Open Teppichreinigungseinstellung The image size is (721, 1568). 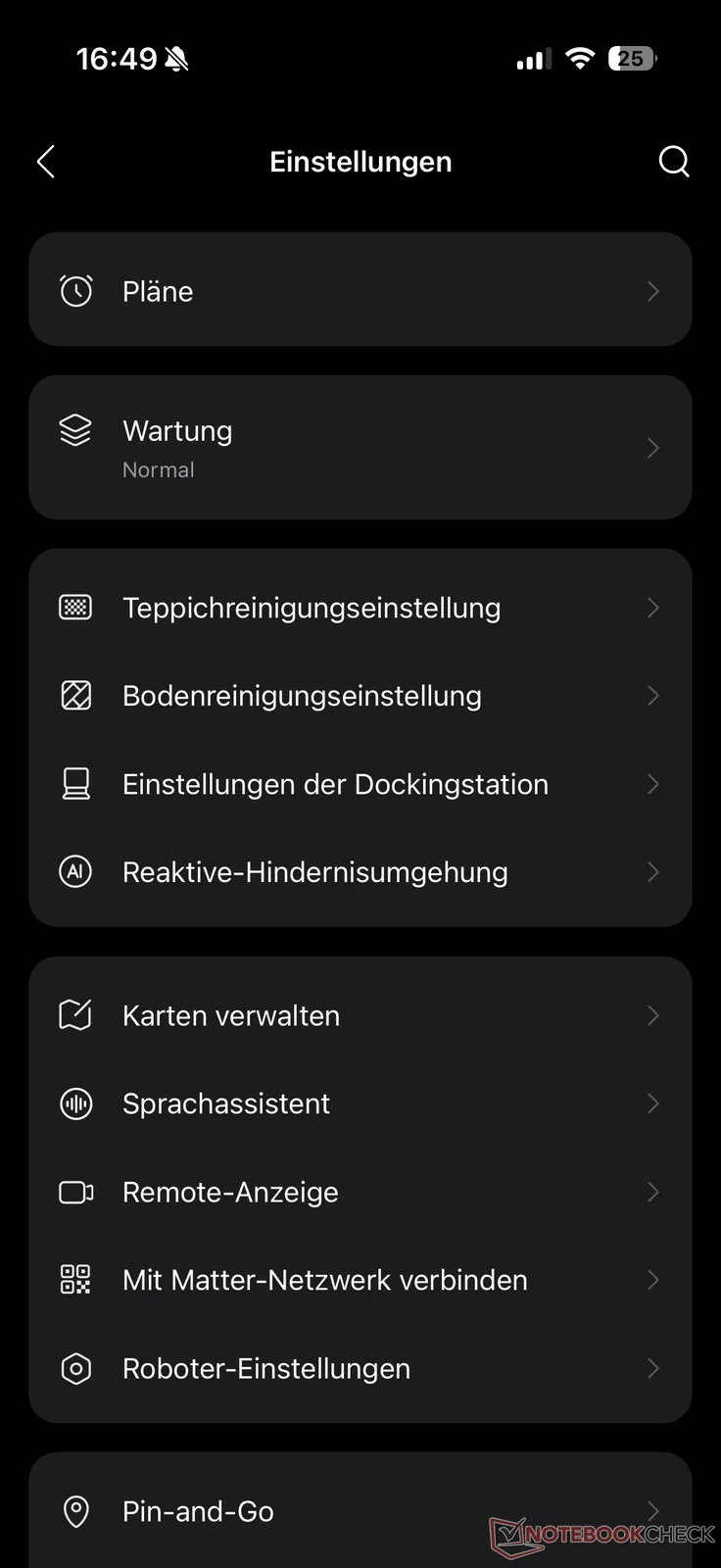pyautogui.click(x=360, y=608)
